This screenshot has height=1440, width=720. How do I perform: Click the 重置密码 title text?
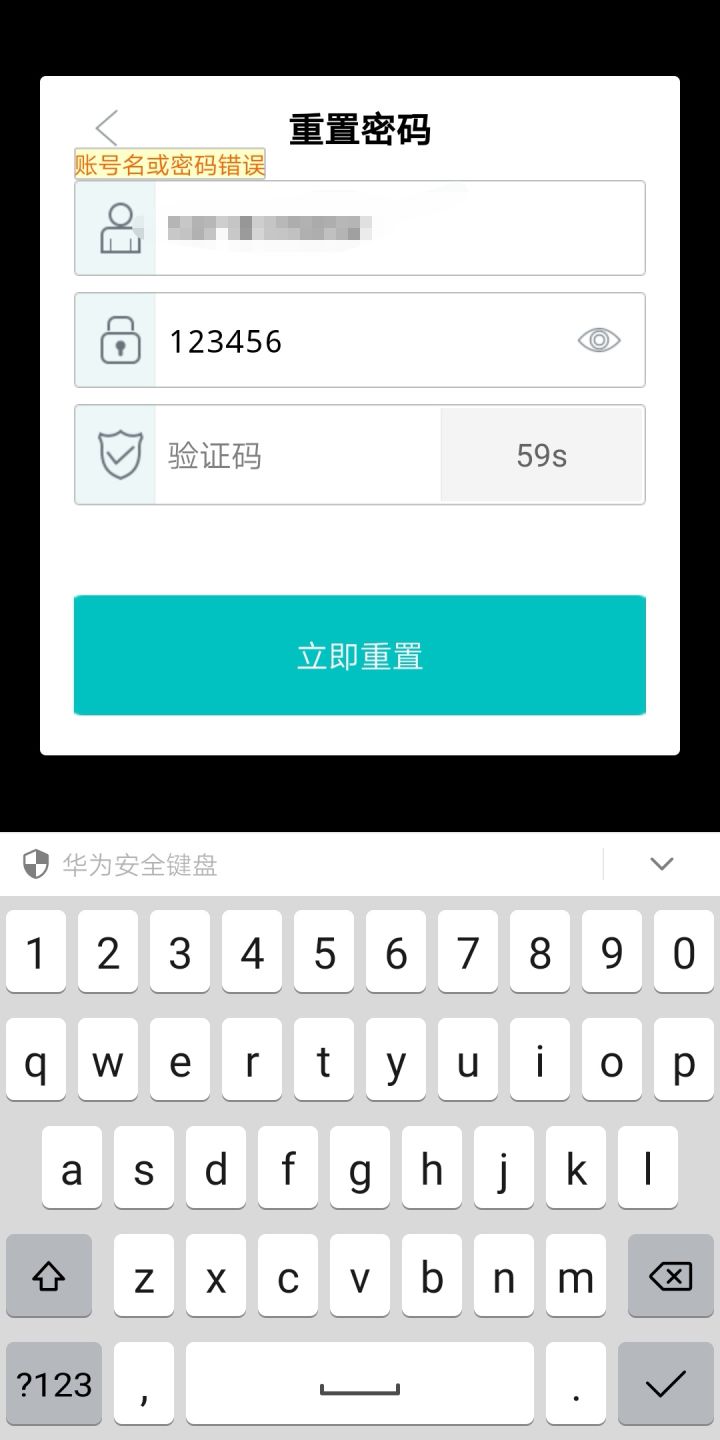pos(360,129)
